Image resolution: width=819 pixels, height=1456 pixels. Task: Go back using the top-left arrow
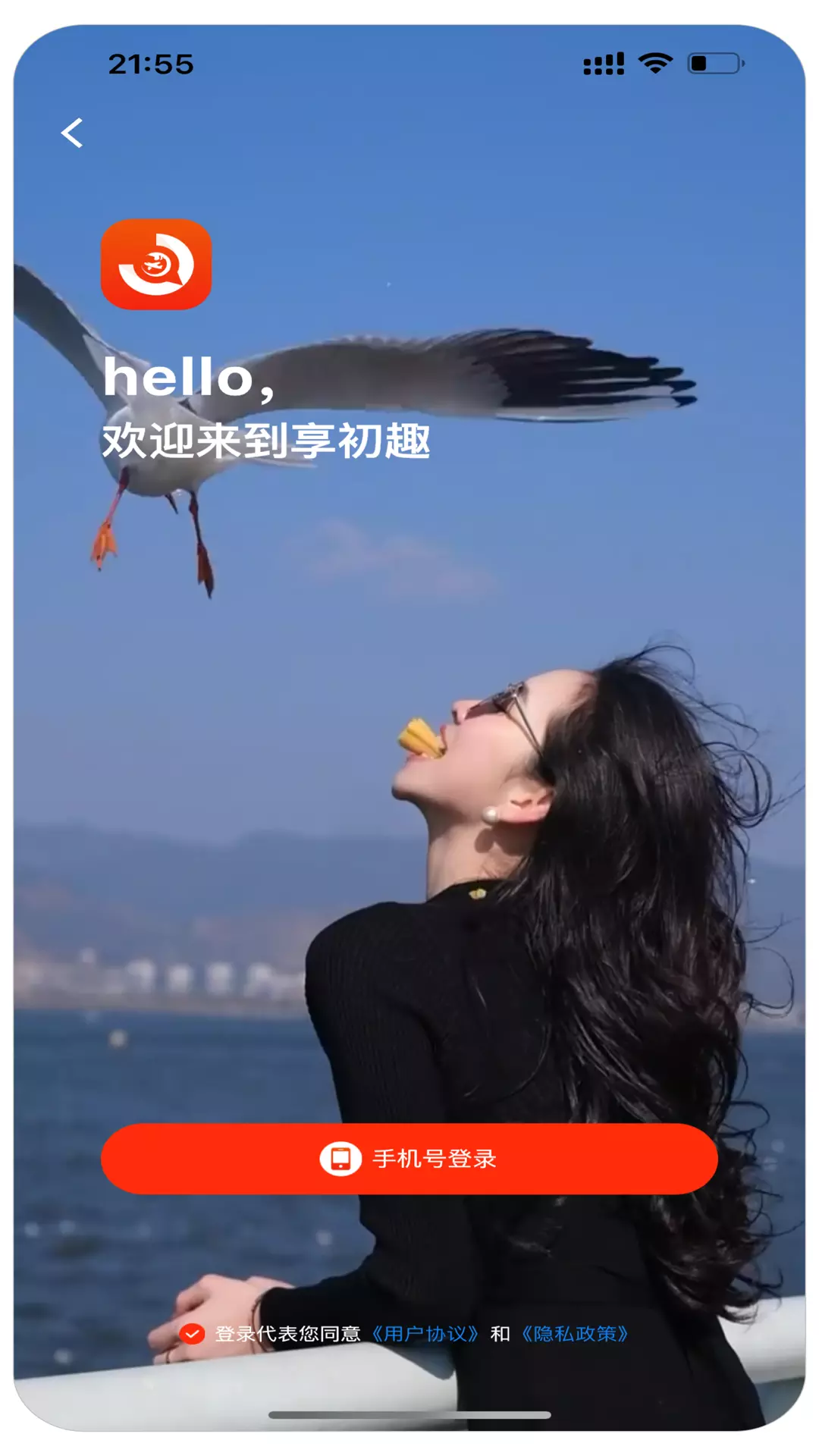point(72,133)
